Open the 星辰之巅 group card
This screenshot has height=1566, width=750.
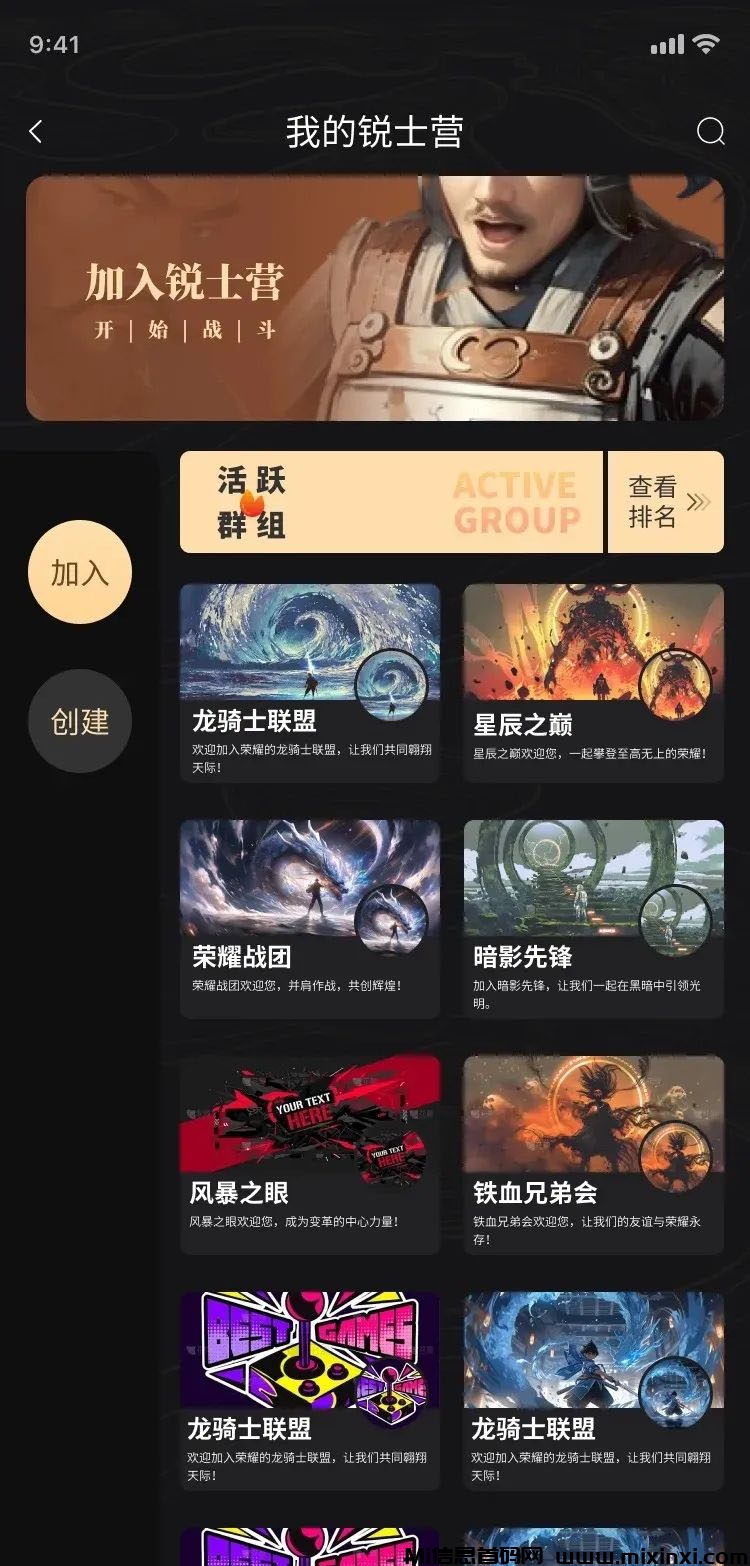point(593,683)
